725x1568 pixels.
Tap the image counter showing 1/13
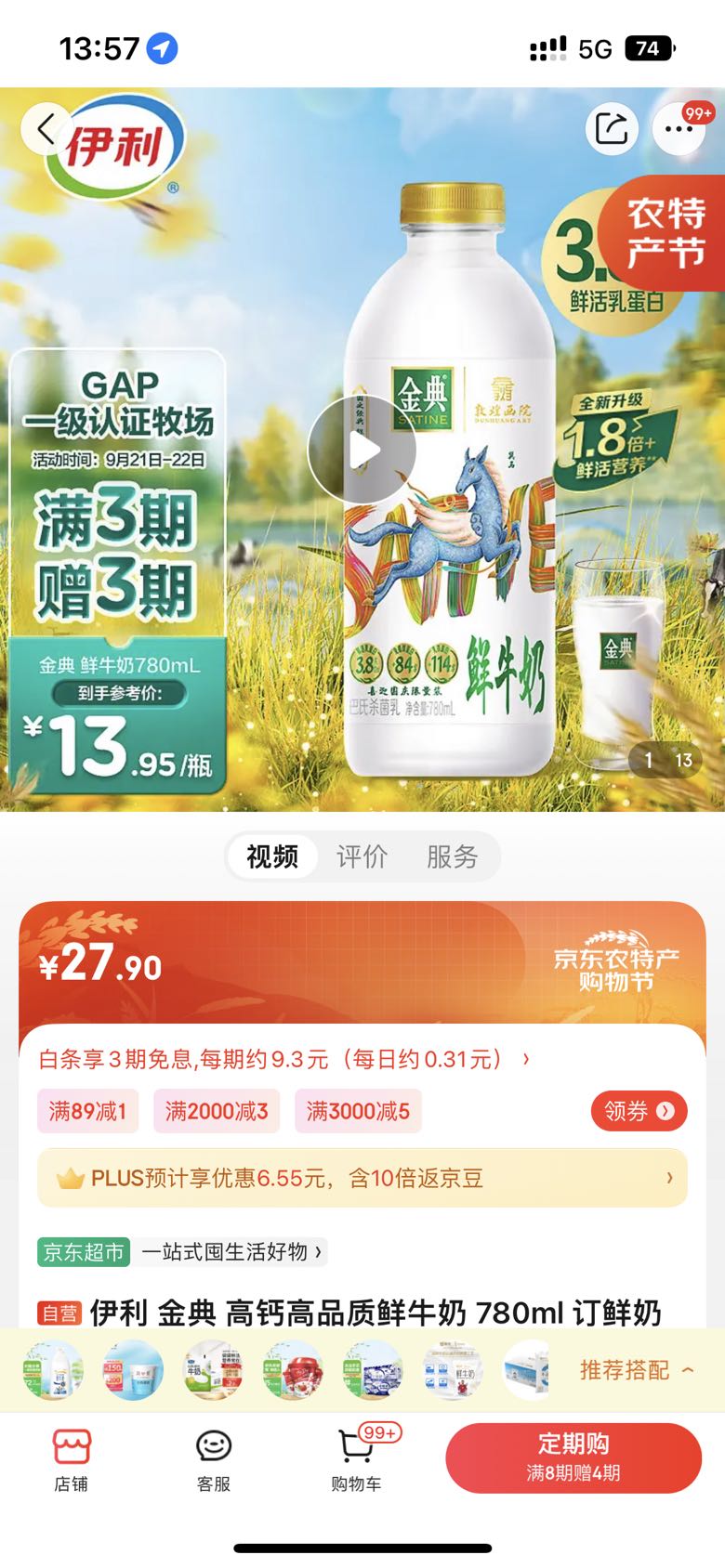(x=666, y=760)
